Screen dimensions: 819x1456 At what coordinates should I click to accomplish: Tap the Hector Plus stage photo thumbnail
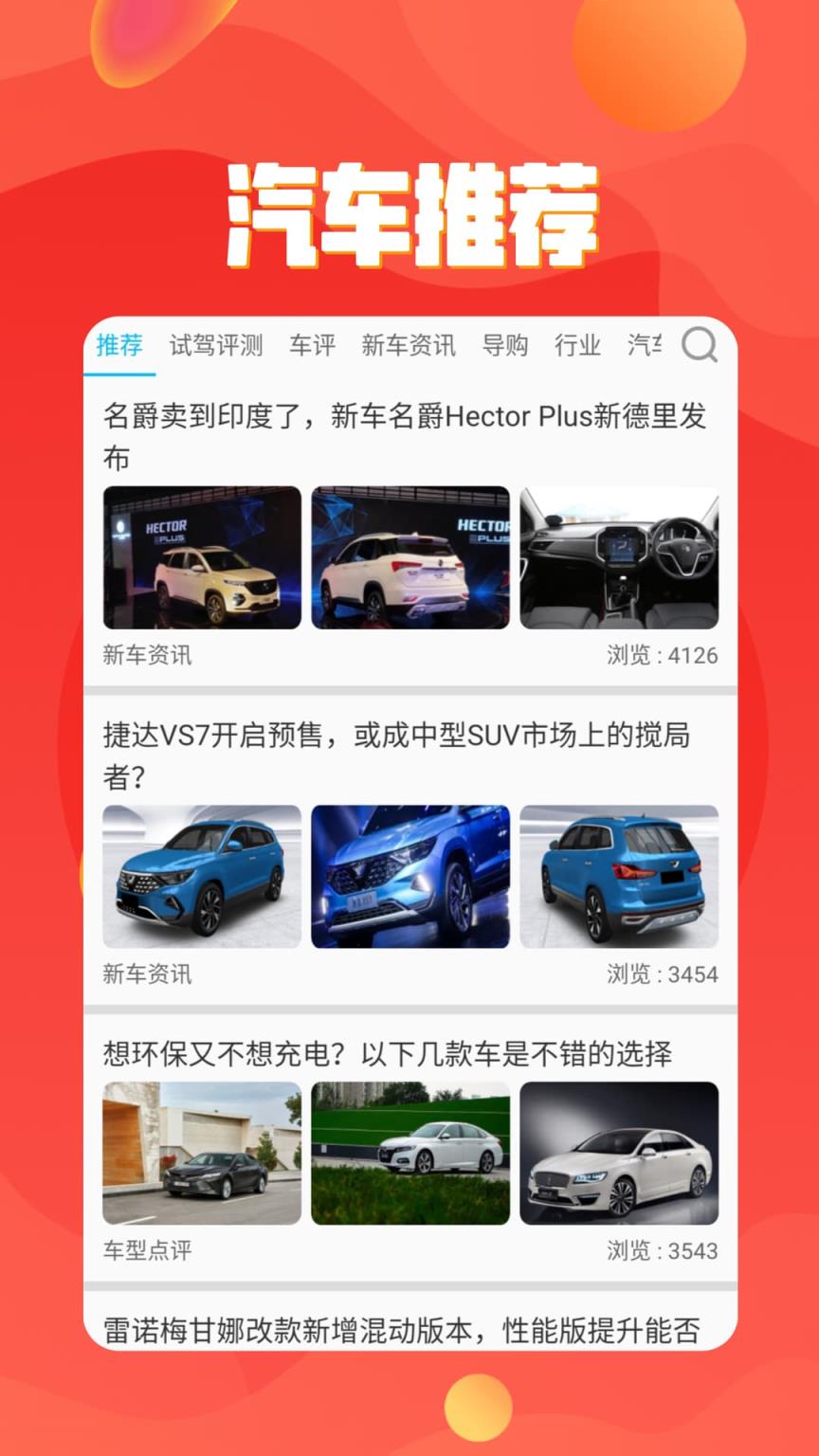click(201, 556)
